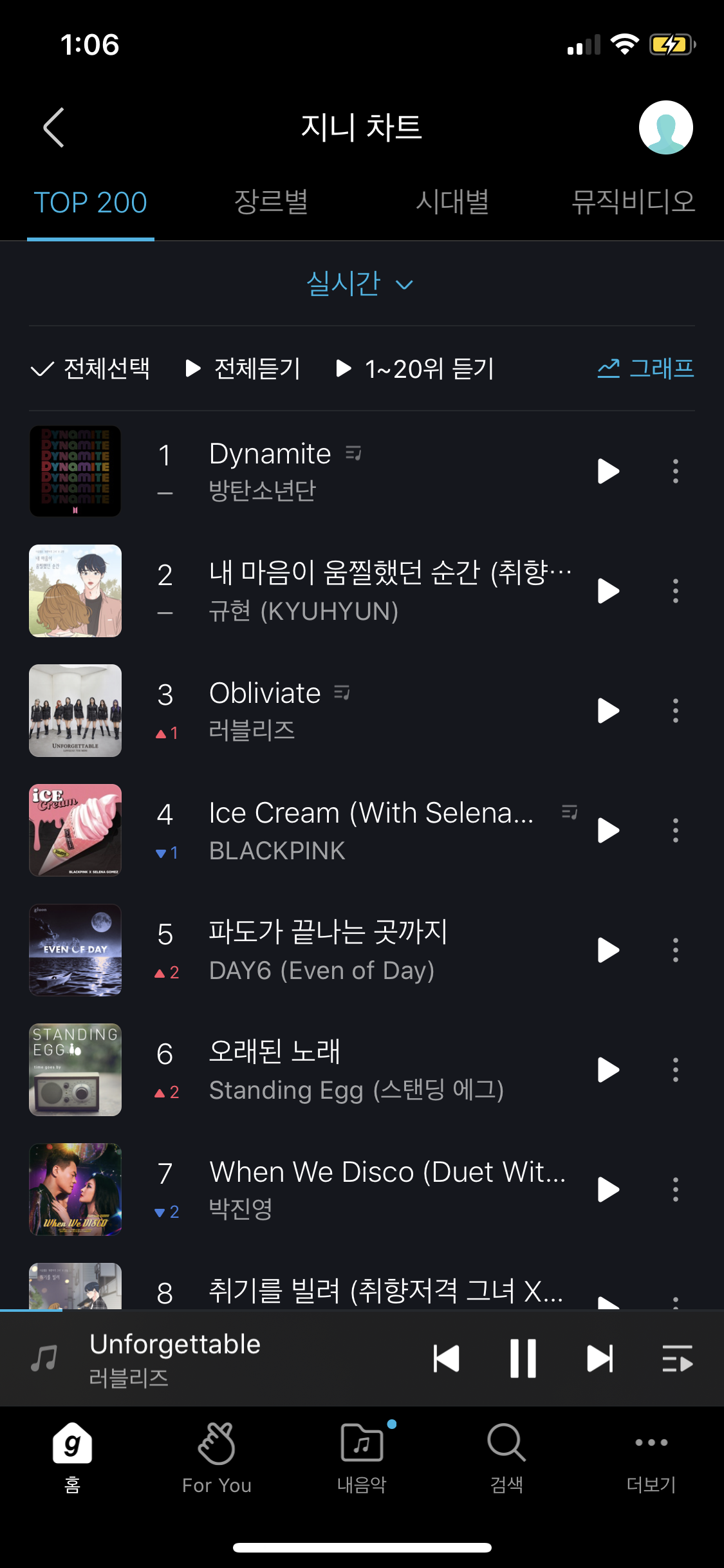Switch to the 장르별 tab

click(271, 202)
